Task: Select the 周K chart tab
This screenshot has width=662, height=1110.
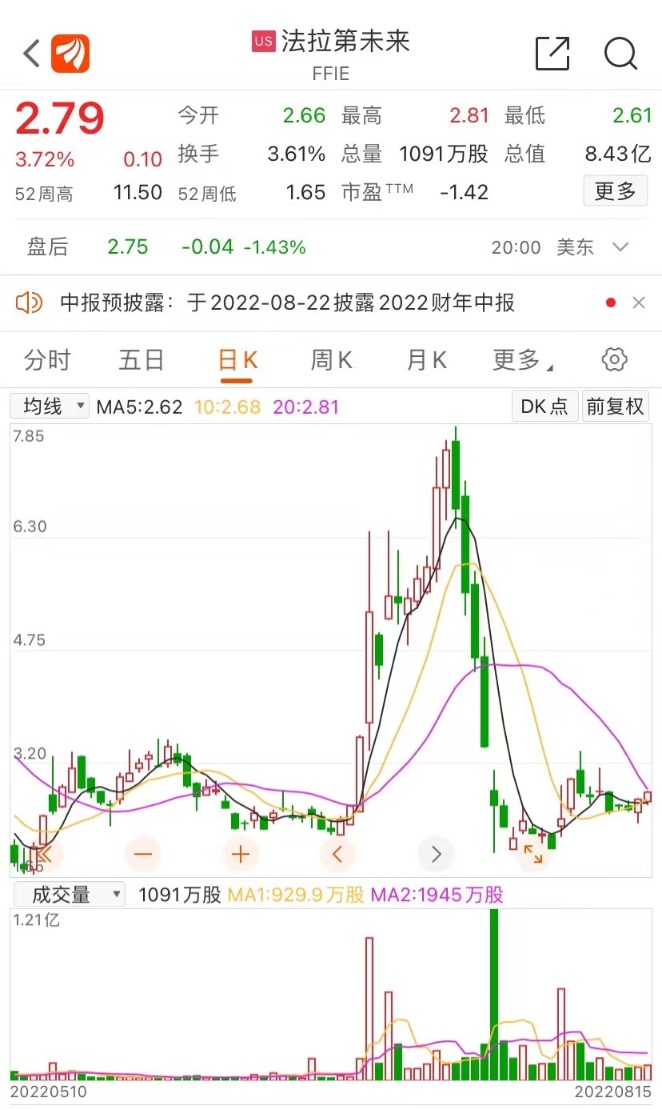Action: click(x=331, y=360)
